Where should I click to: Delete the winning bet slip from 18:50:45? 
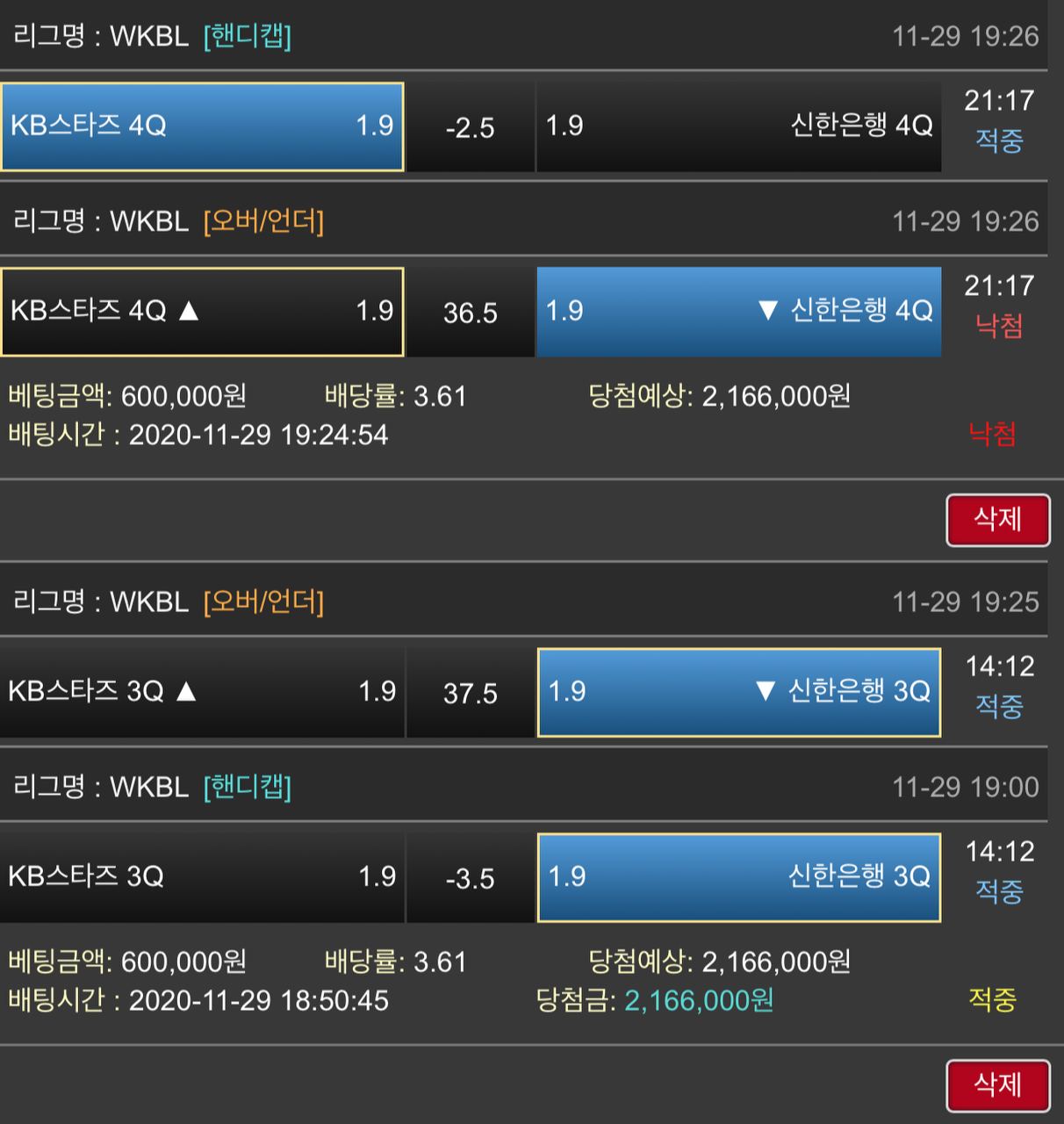click(x=997, y=1085)
